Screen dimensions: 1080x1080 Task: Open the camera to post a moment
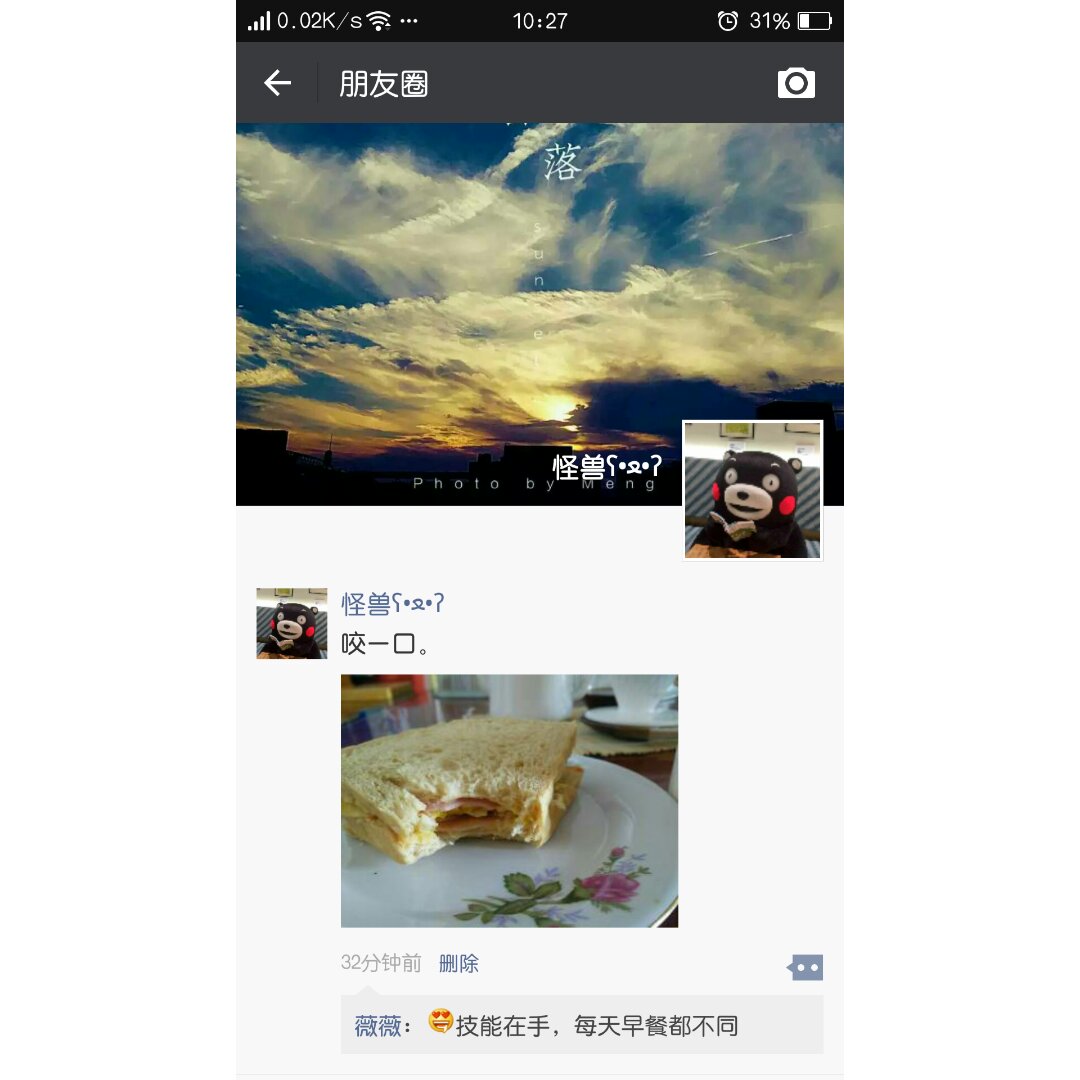(x=796, y=83)
